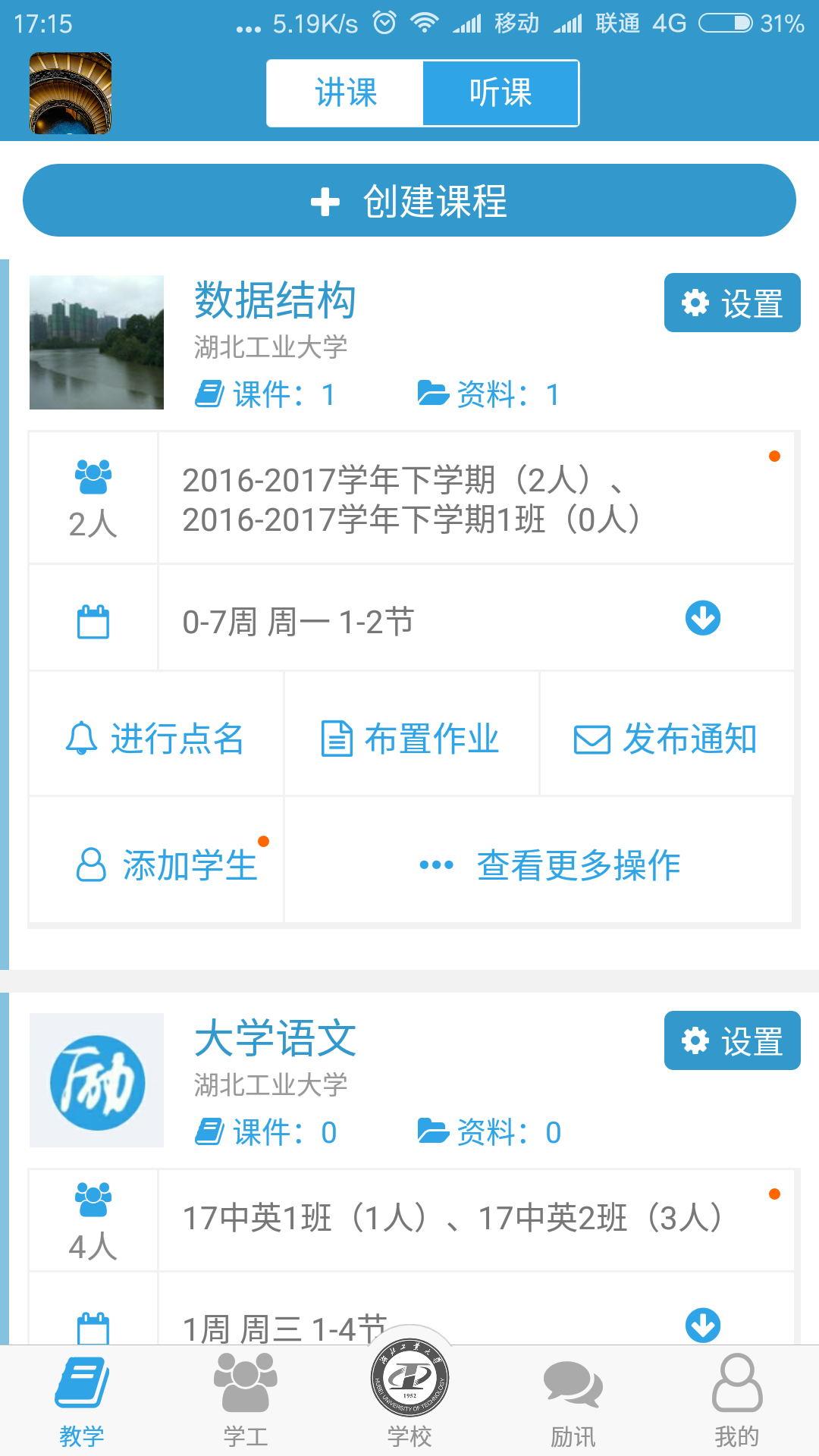Open 设置 for 大学语文 course
Viewport: 819px width, 1456px height.
pyautogui.click(x=732, y=1041)
